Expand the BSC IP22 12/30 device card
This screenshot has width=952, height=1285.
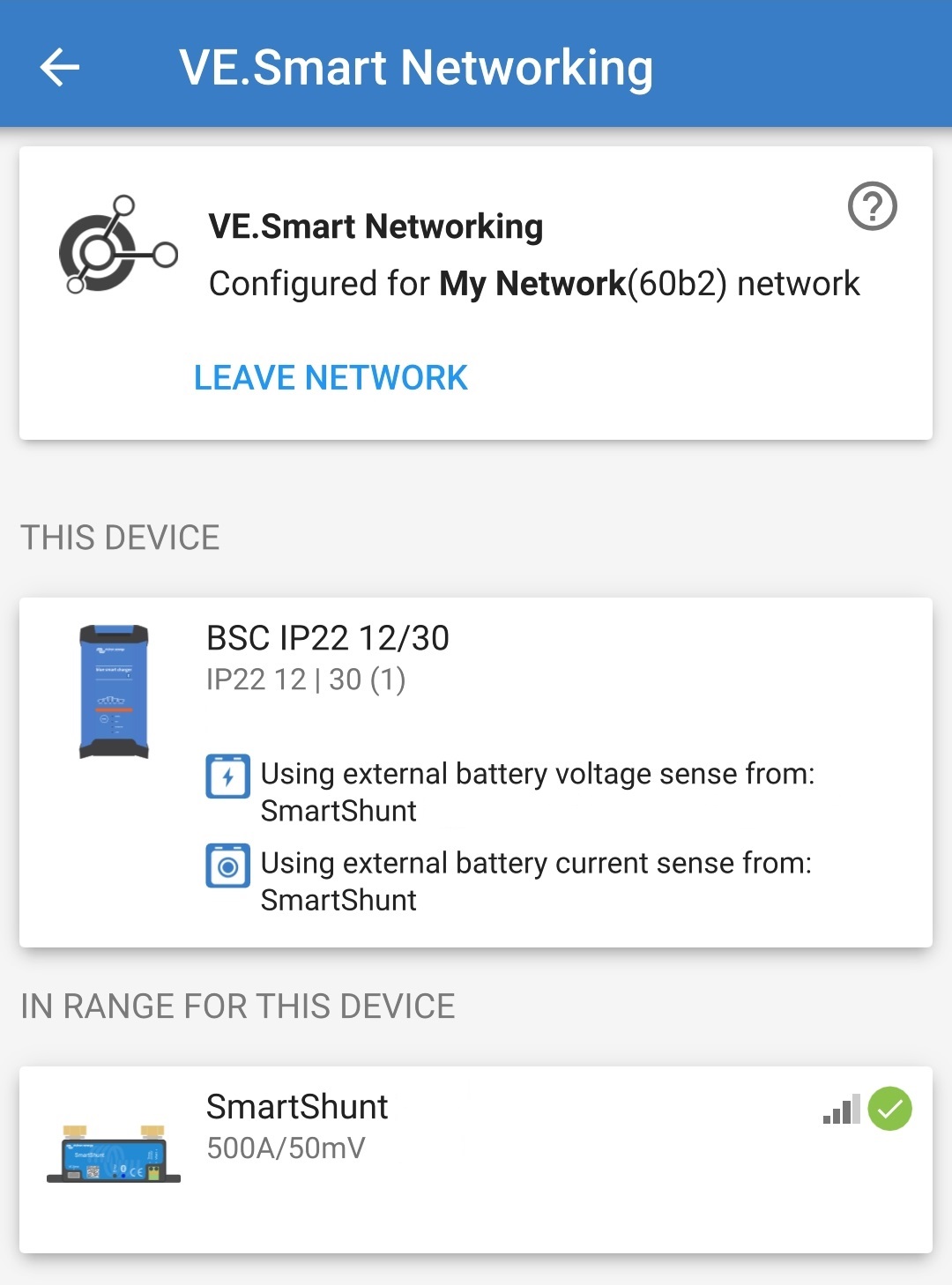pos(476,767)
